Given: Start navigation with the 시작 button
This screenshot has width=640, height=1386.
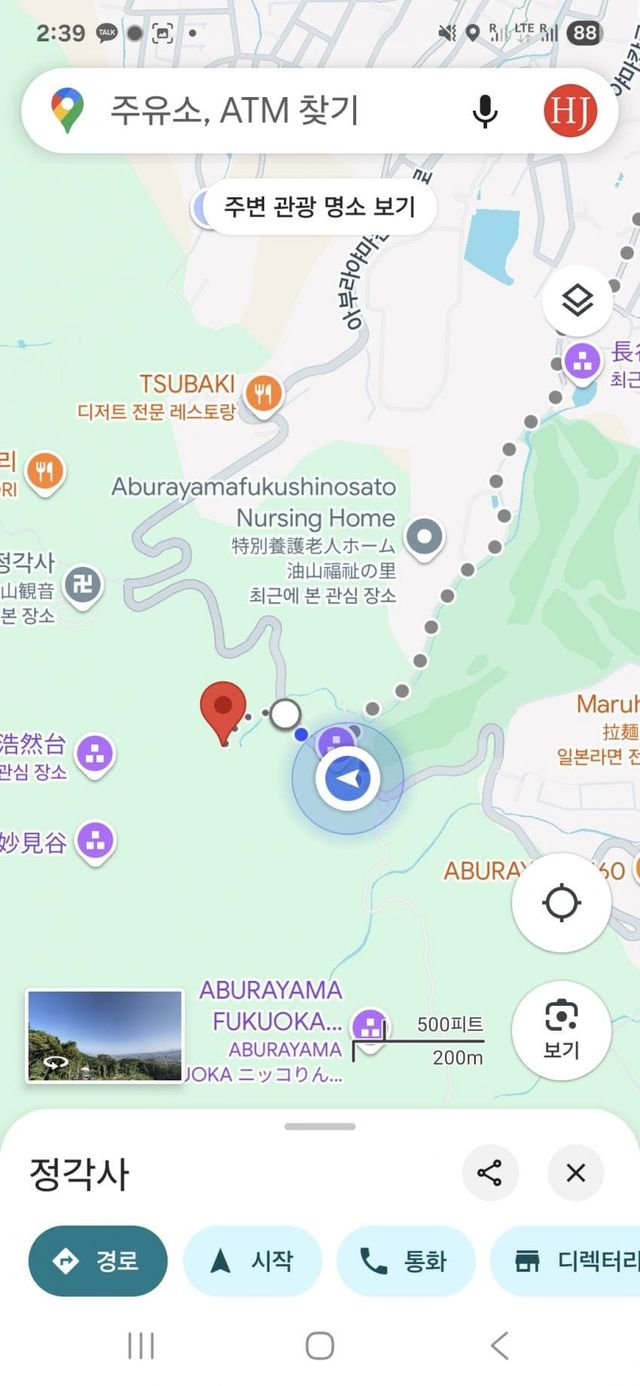Looking at the screenshot, I should coord(252,1260).
